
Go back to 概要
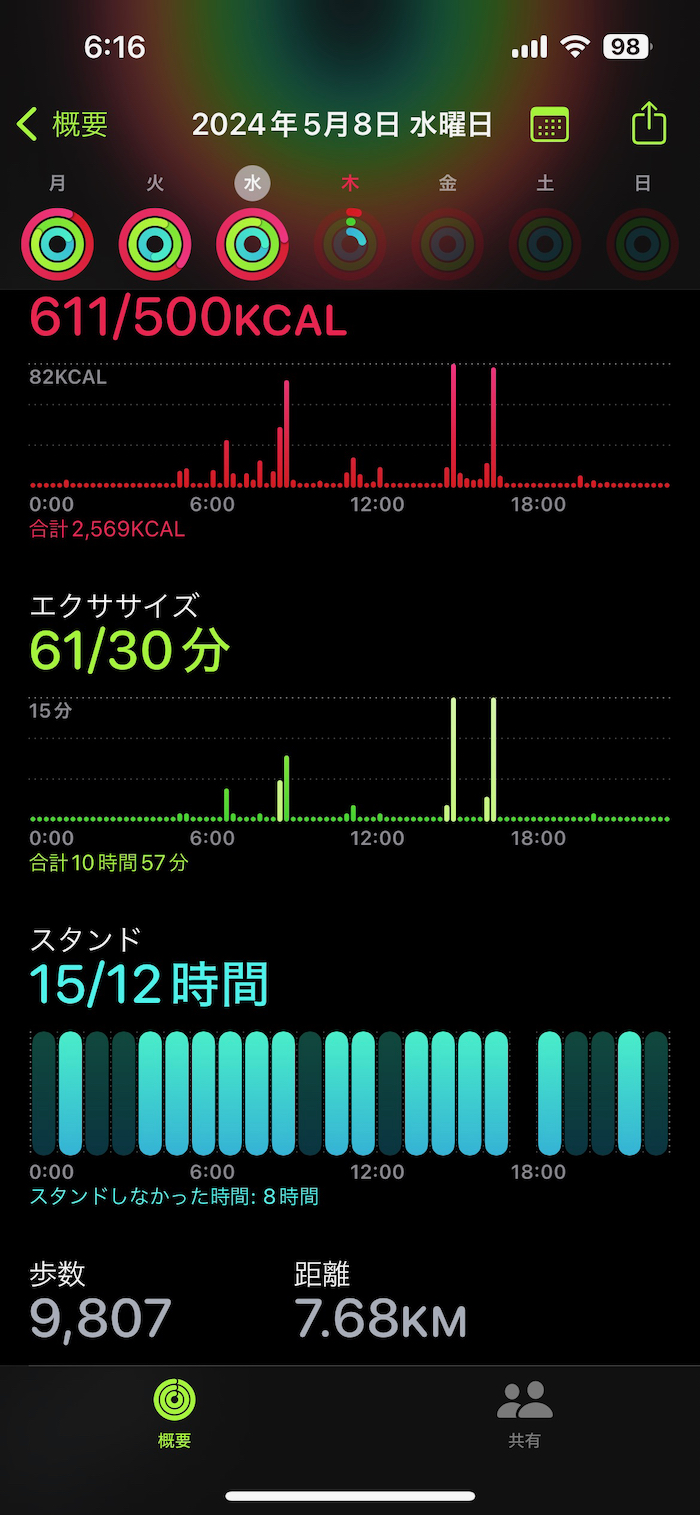tap(62, 125)
